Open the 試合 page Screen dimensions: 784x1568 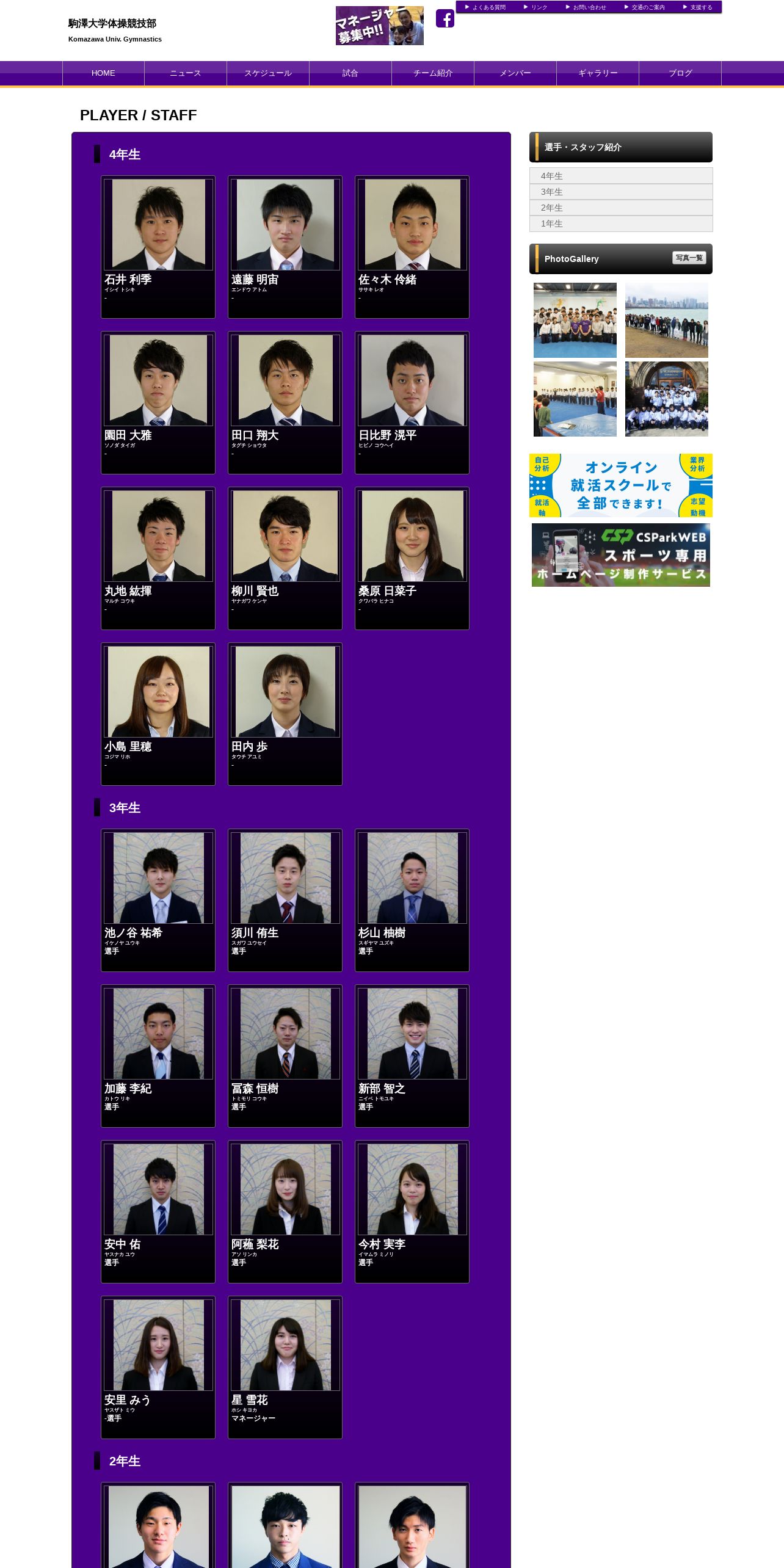(x=350, y=73)
